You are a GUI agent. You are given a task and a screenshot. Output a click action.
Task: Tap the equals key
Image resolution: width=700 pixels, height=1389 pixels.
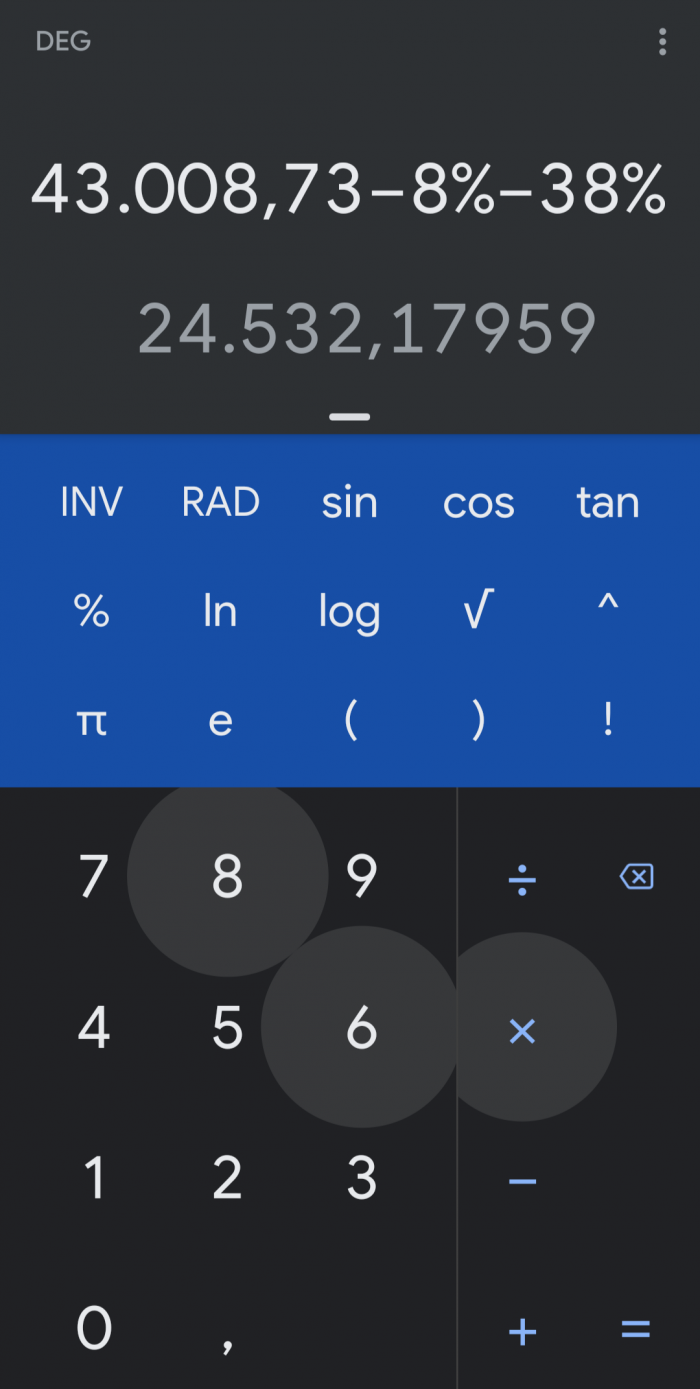click(x=636, y=1330)
